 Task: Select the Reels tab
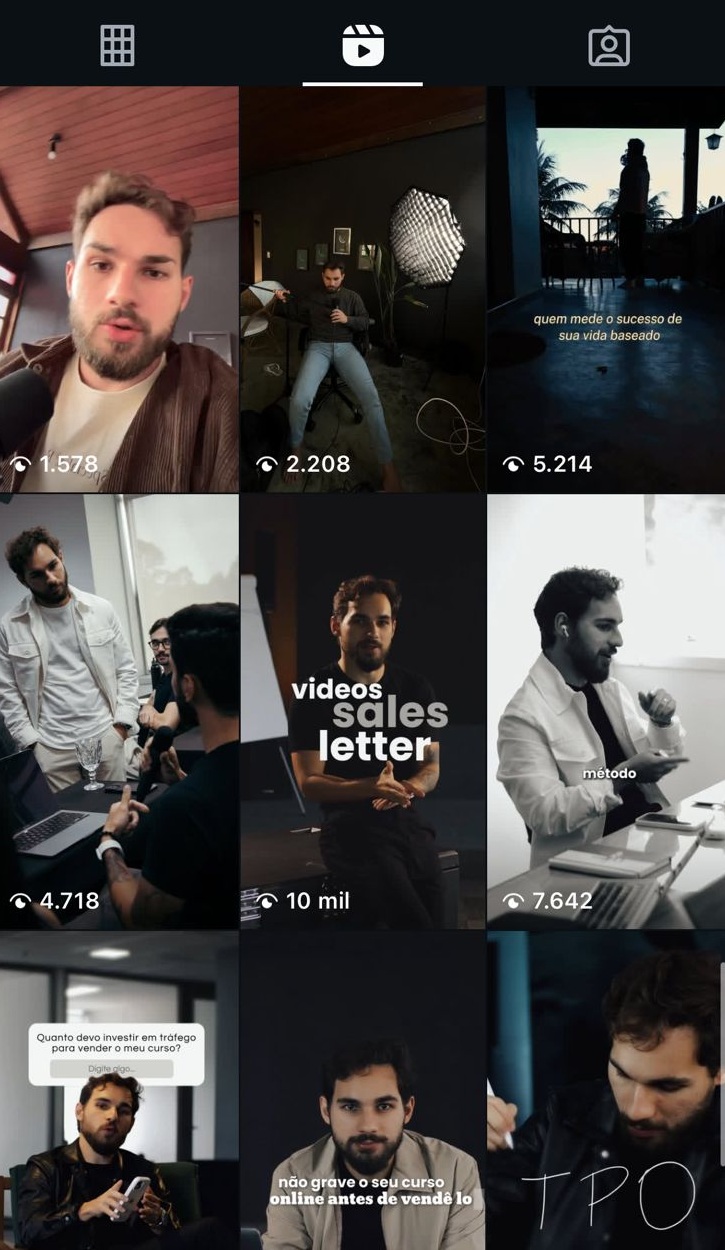(362, 46)
